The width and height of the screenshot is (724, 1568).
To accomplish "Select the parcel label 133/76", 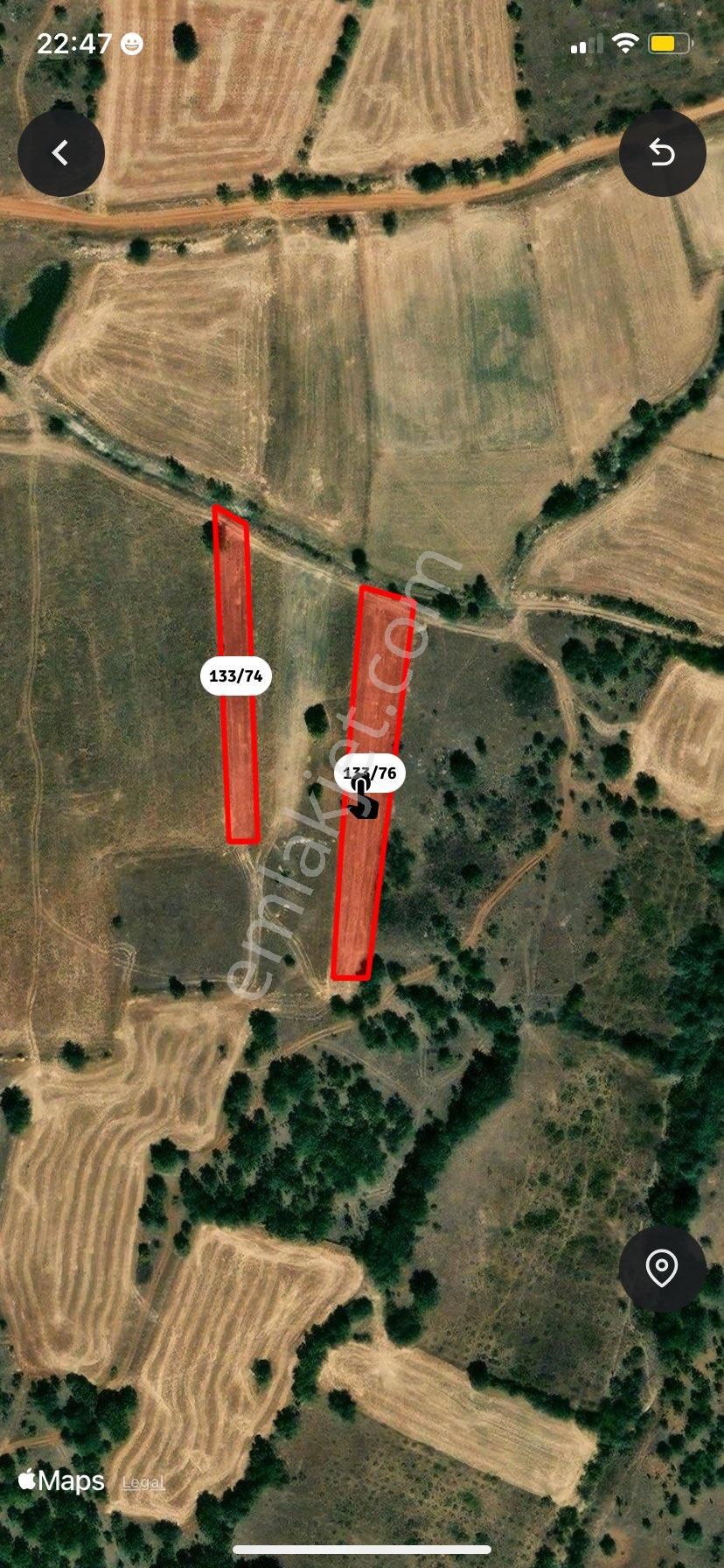I will [370, 773].
